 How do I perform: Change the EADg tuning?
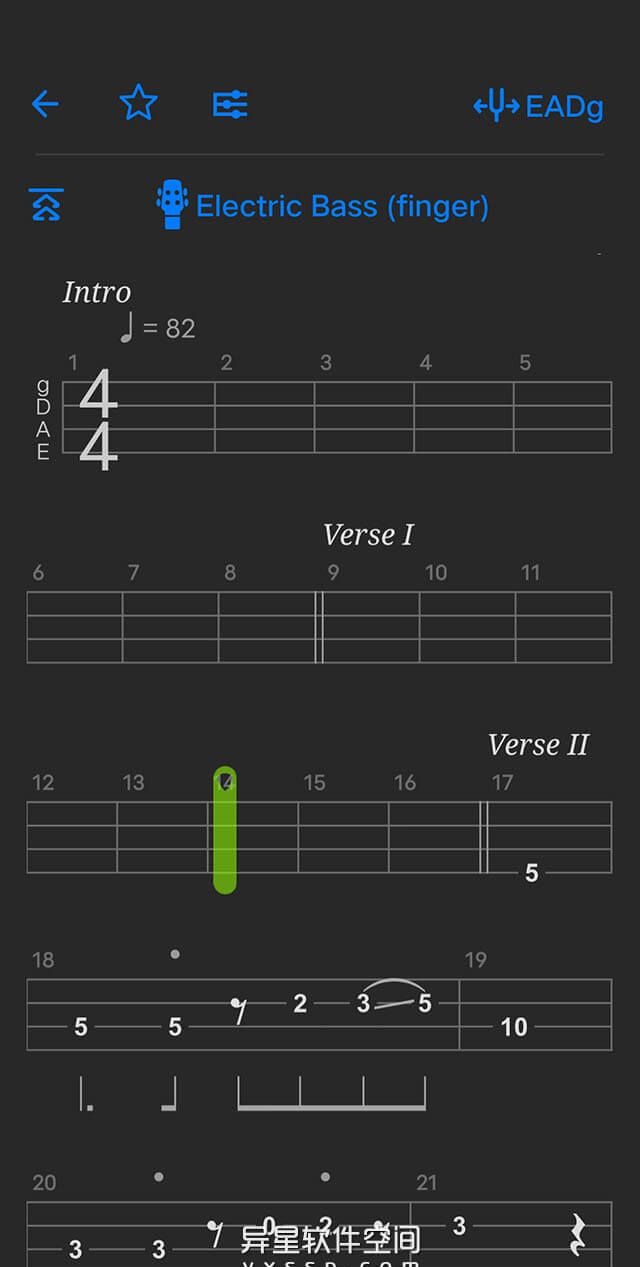[x=539, y=106]
